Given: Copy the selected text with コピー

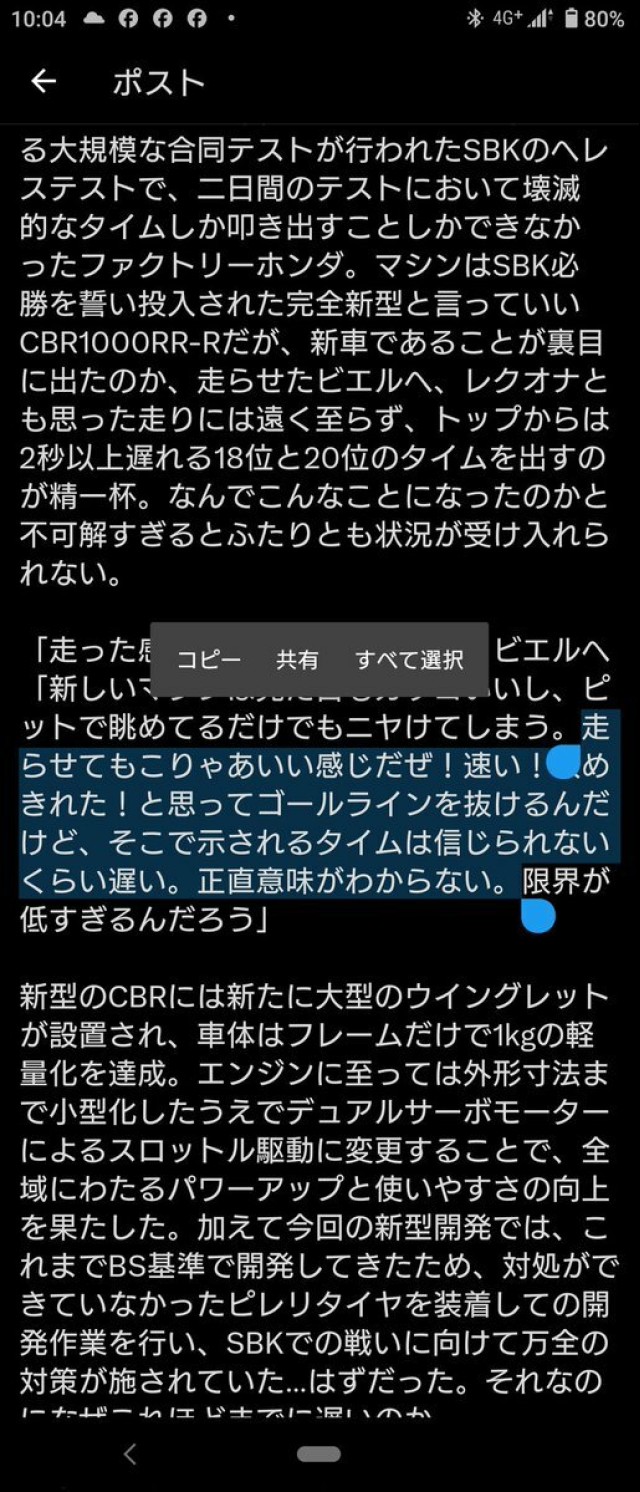Looking at the screenshot, I should 209,660.
